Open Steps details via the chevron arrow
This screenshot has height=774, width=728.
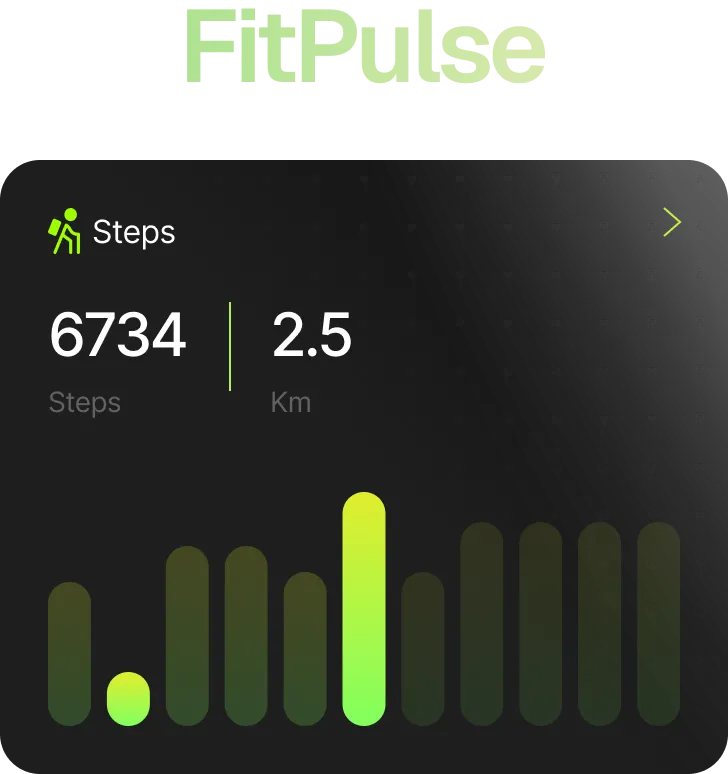click(672, 222)
